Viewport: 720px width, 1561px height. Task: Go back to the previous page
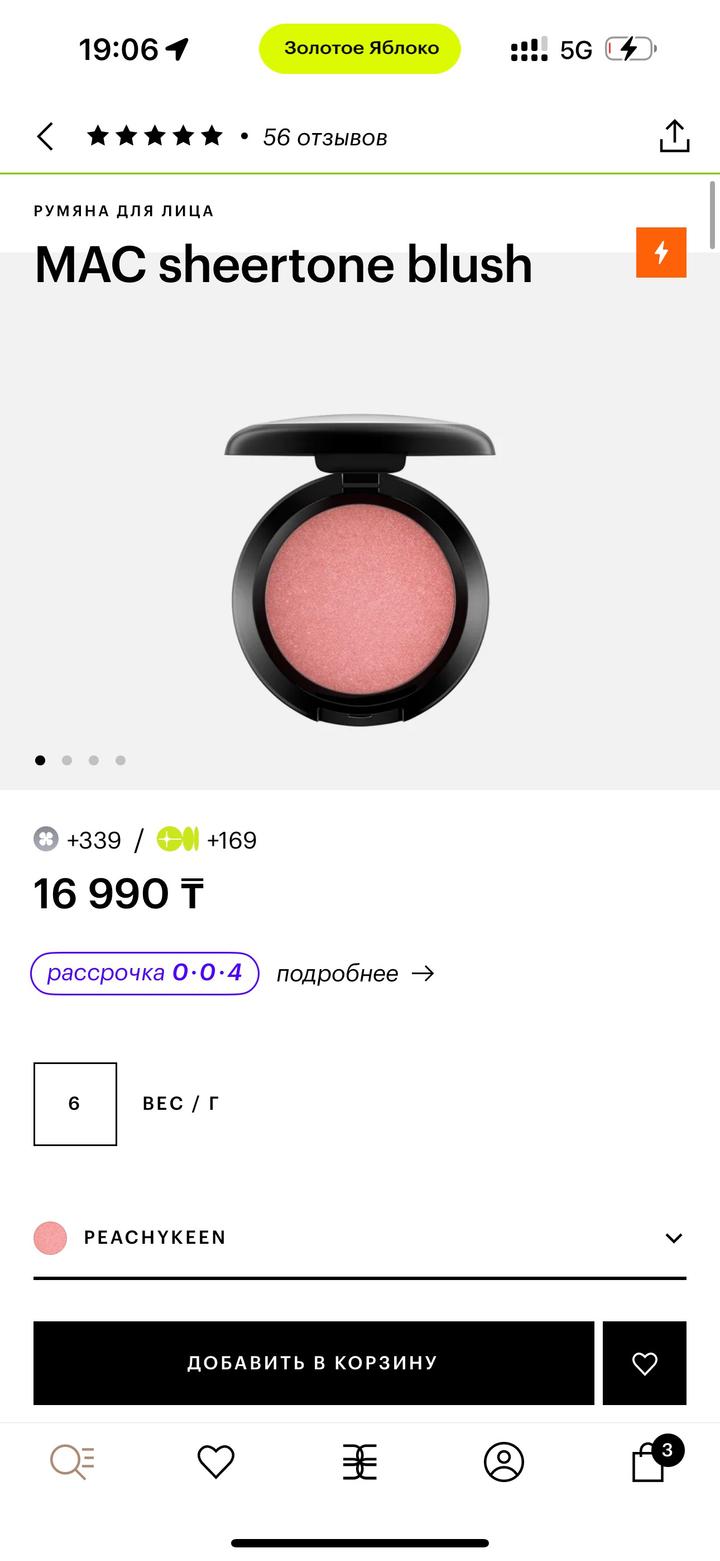45,137
